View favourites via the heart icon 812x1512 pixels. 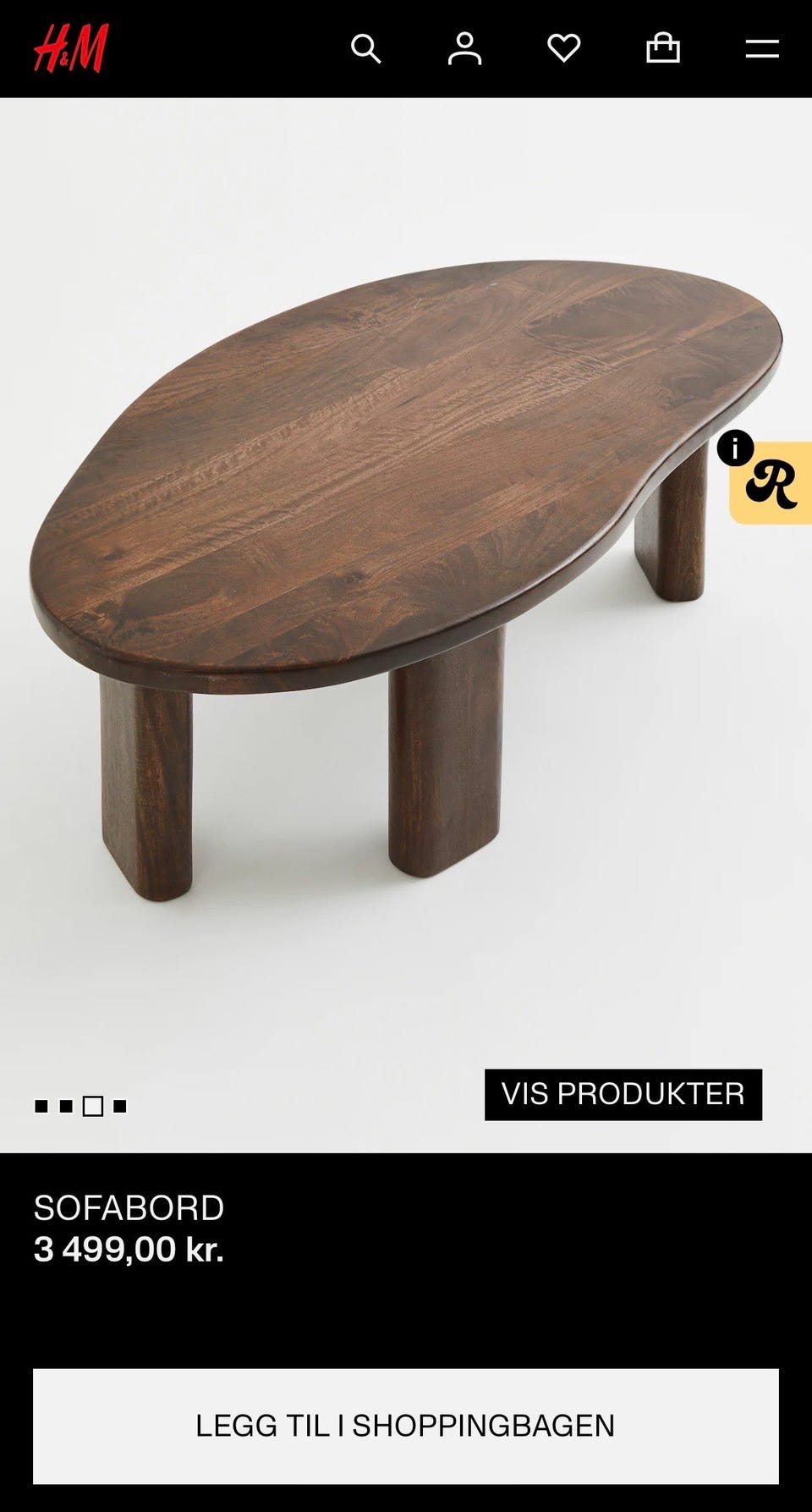(563, 48)
